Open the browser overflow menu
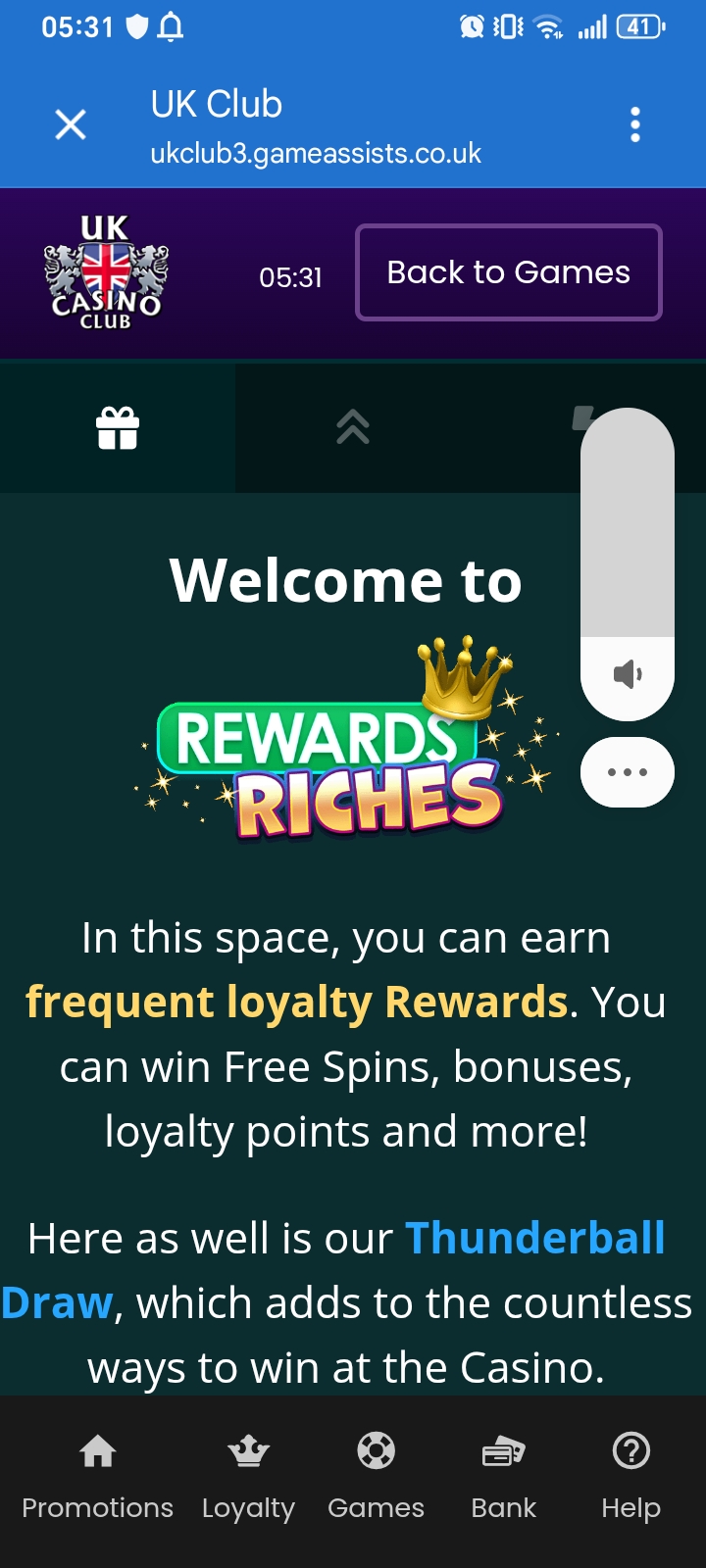 pos(635,125)
